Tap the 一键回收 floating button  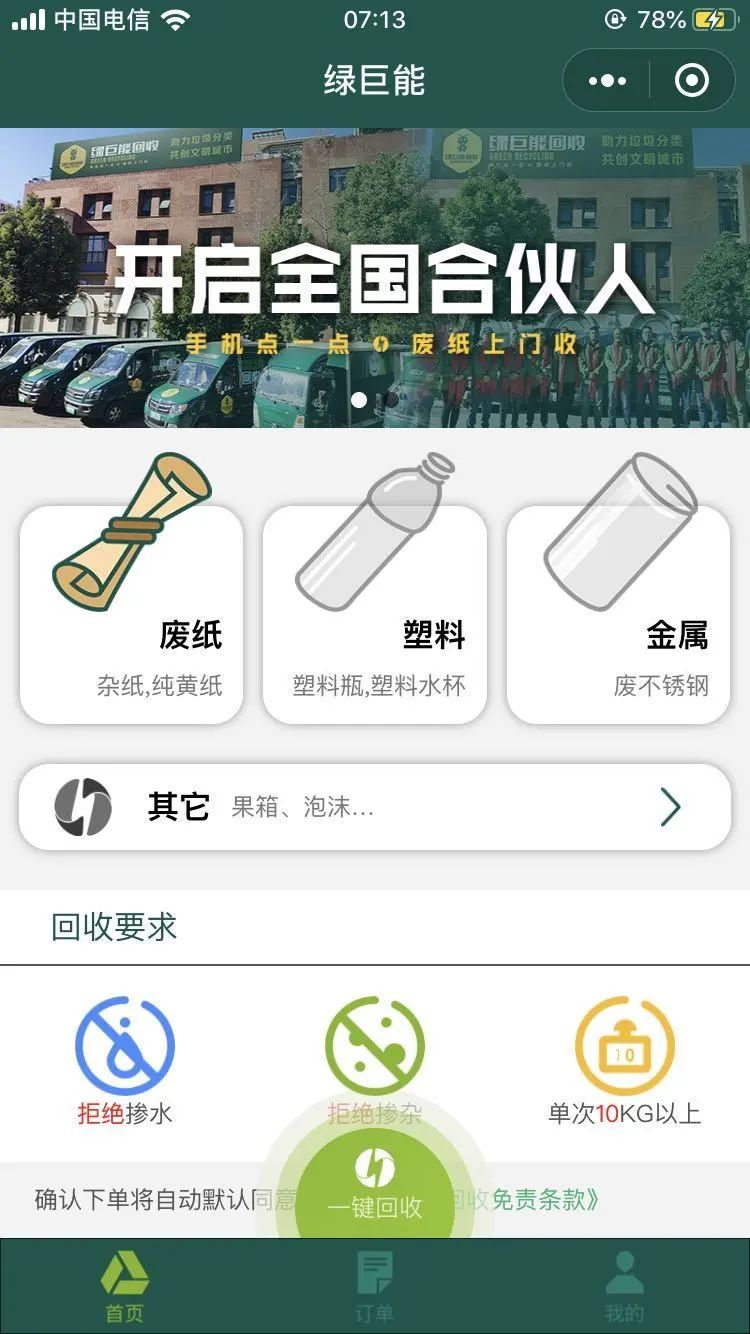click(x=375, y=1186)
